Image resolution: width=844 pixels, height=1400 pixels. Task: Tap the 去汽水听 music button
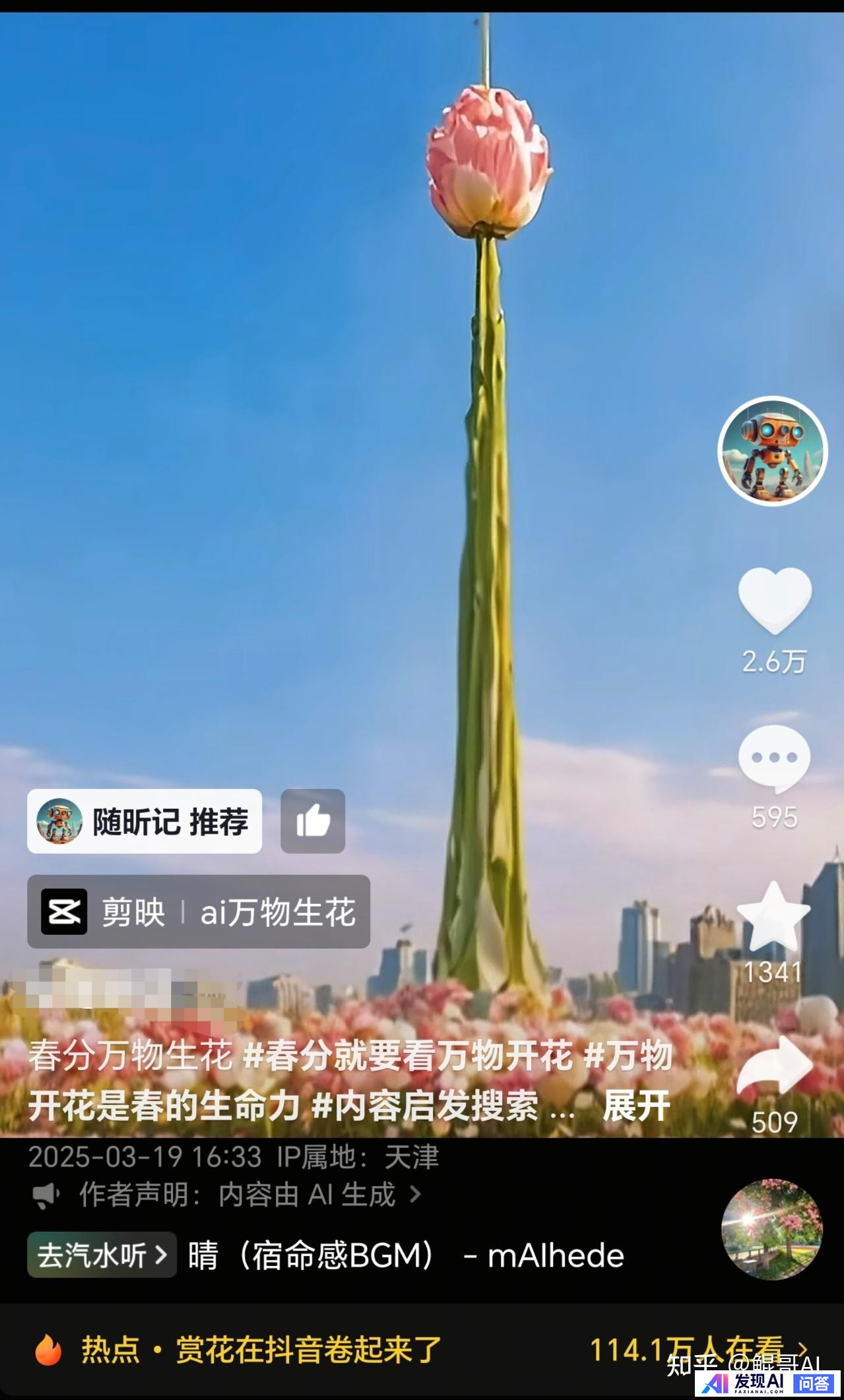(x=102, y=1255)
